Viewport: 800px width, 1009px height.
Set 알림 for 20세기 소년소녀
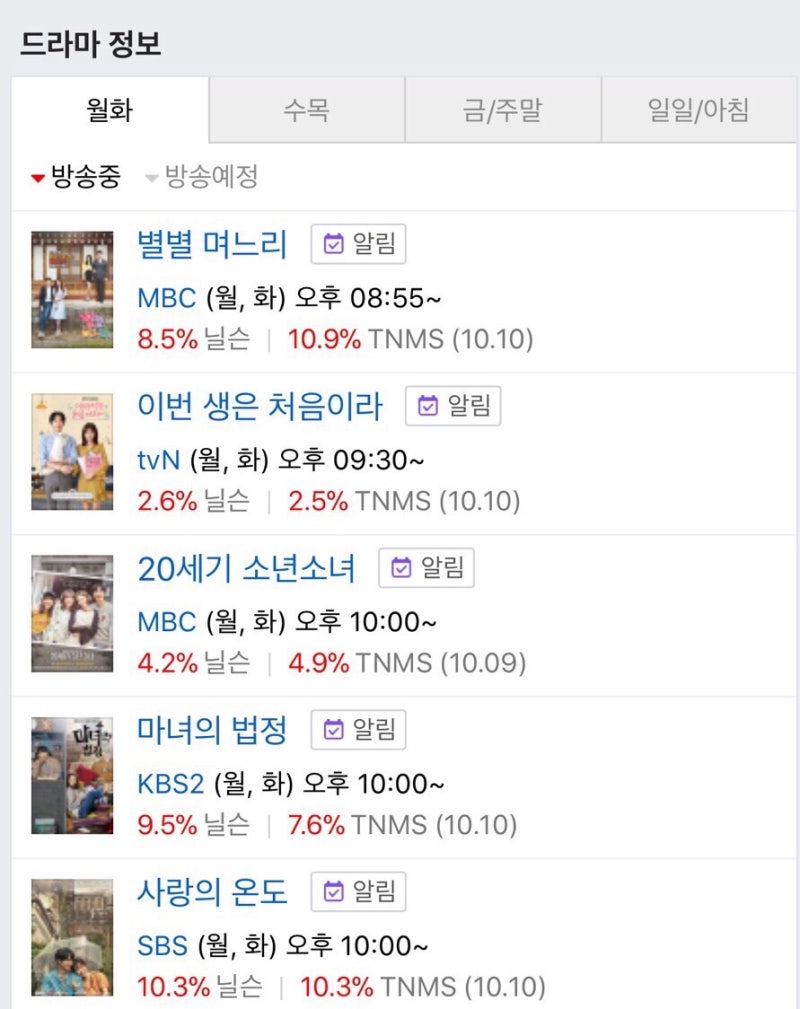(x=426, y=568)
